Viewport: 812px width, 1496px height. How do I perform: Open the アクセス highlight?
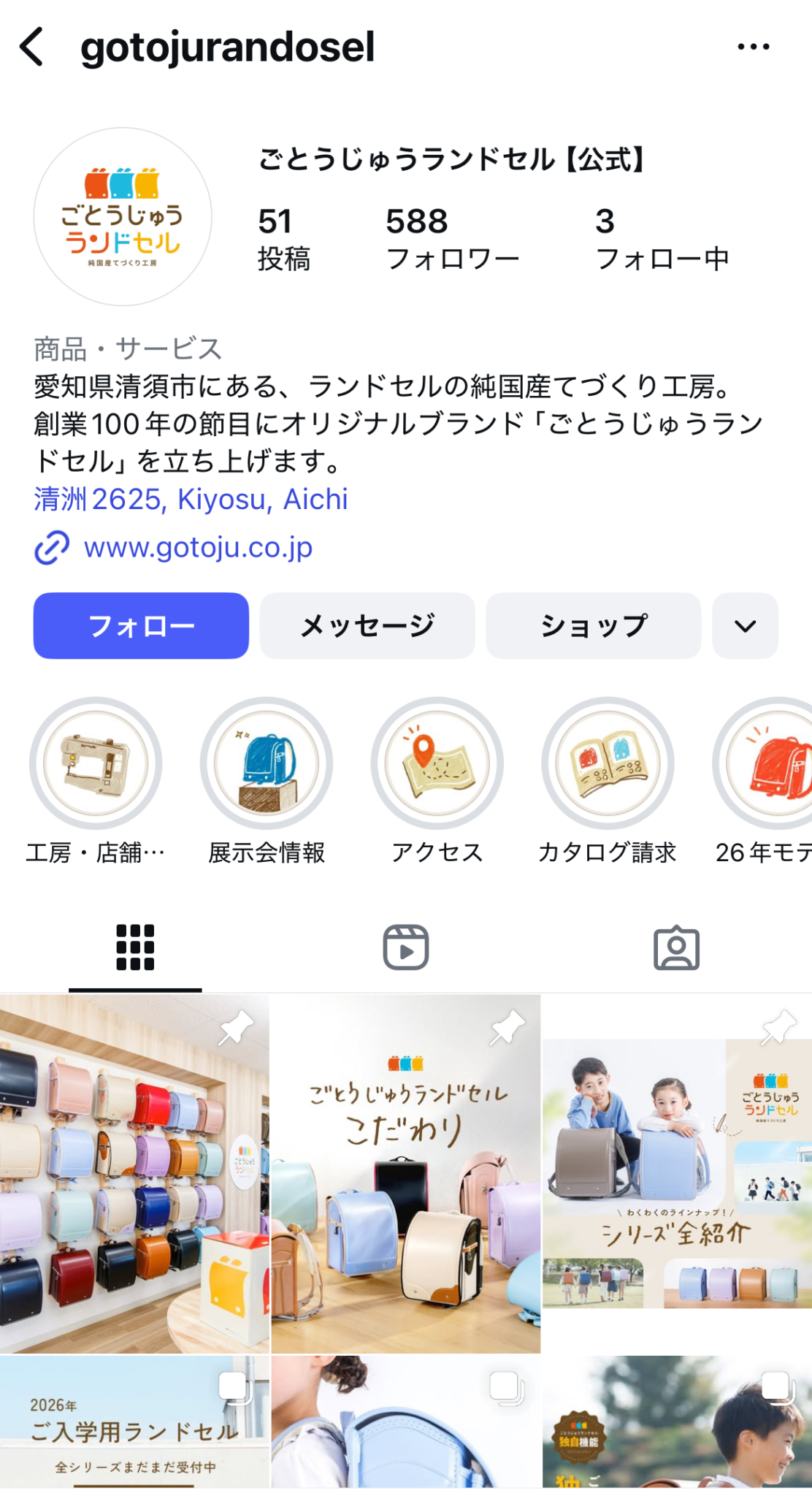437,763
